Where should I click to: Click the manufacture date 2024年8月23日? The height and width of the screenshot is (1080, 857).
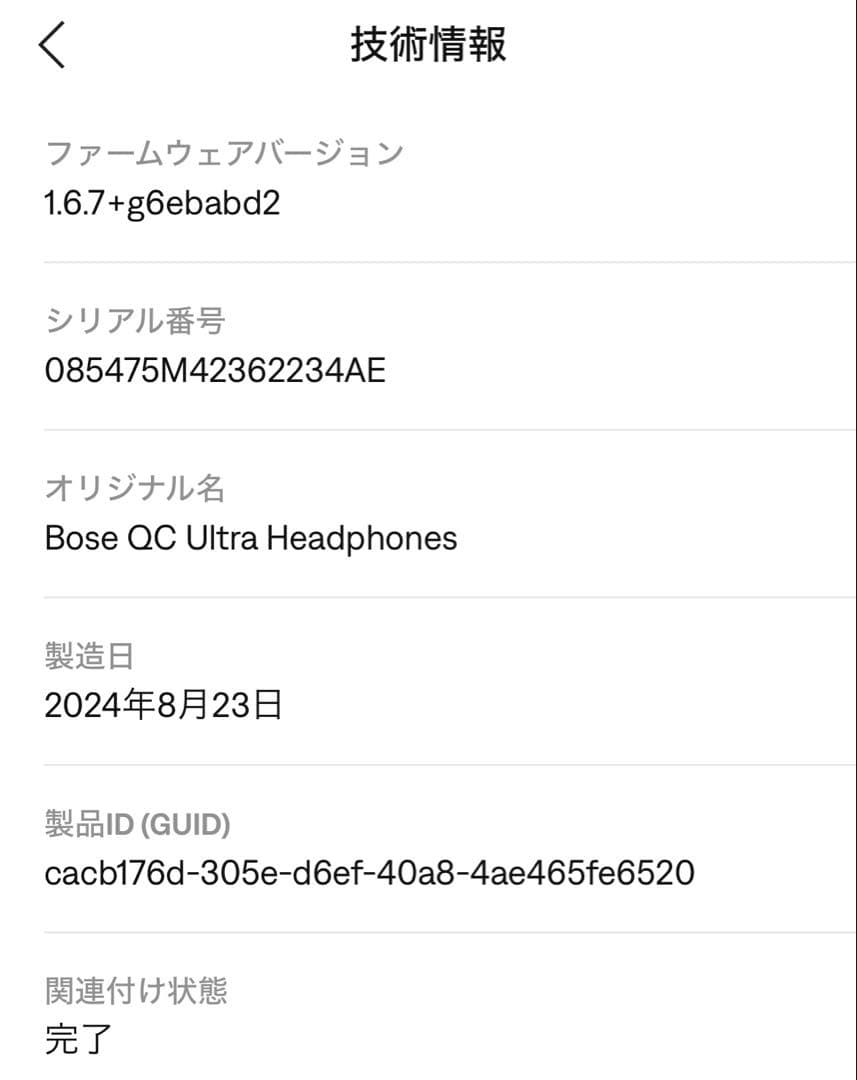click(x=165, y=705)
